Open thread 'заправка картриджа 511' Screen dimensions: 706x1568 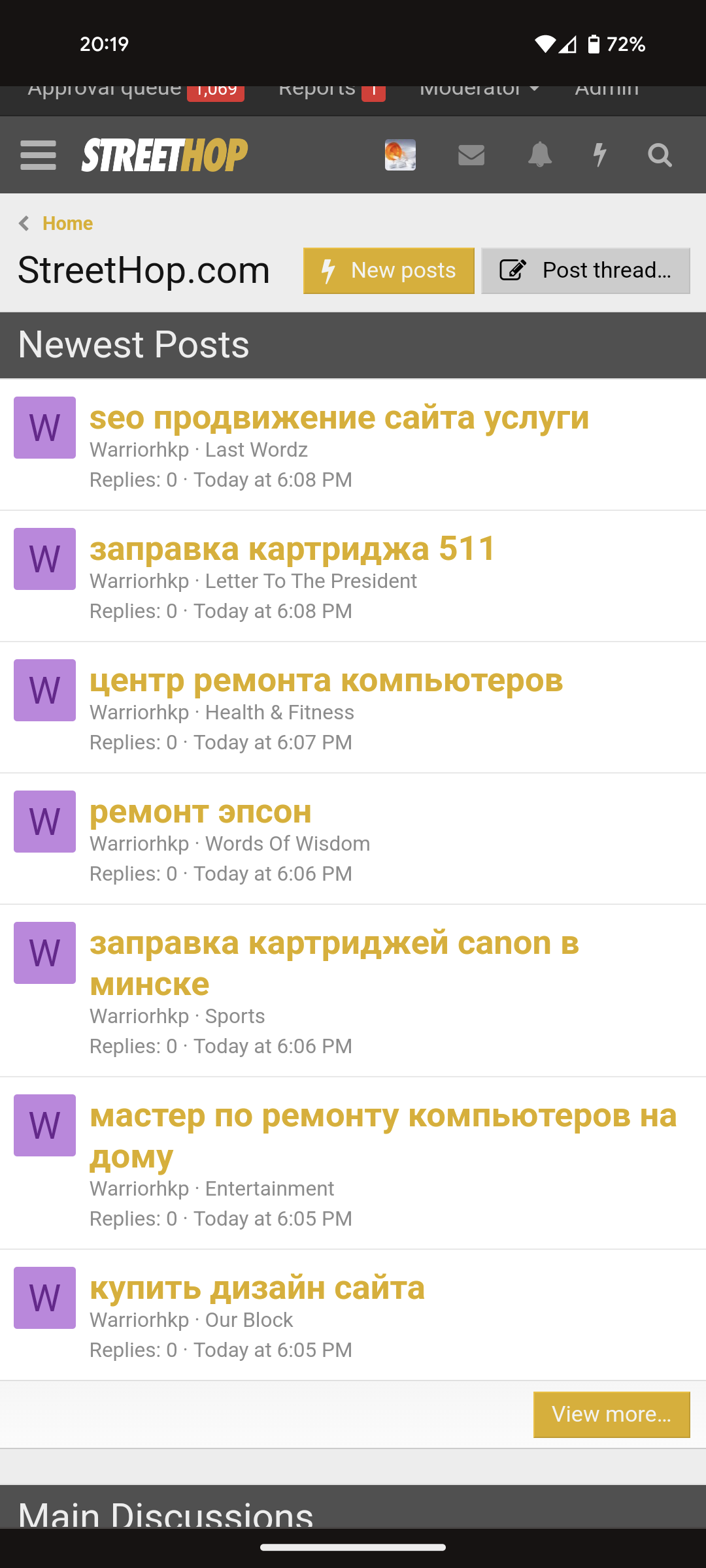pyautogui.click(x=292, y=549)
